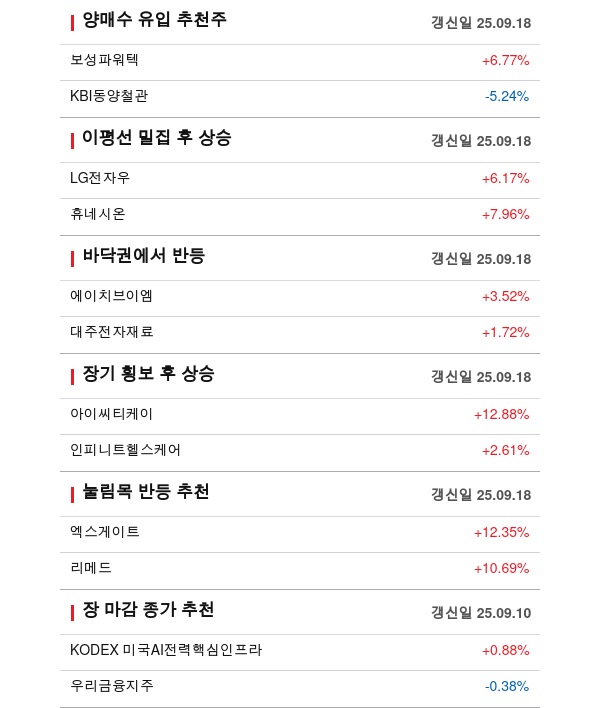
Task: Open the 아이씨티케이 stock row
Action: [x=111, y=414]
